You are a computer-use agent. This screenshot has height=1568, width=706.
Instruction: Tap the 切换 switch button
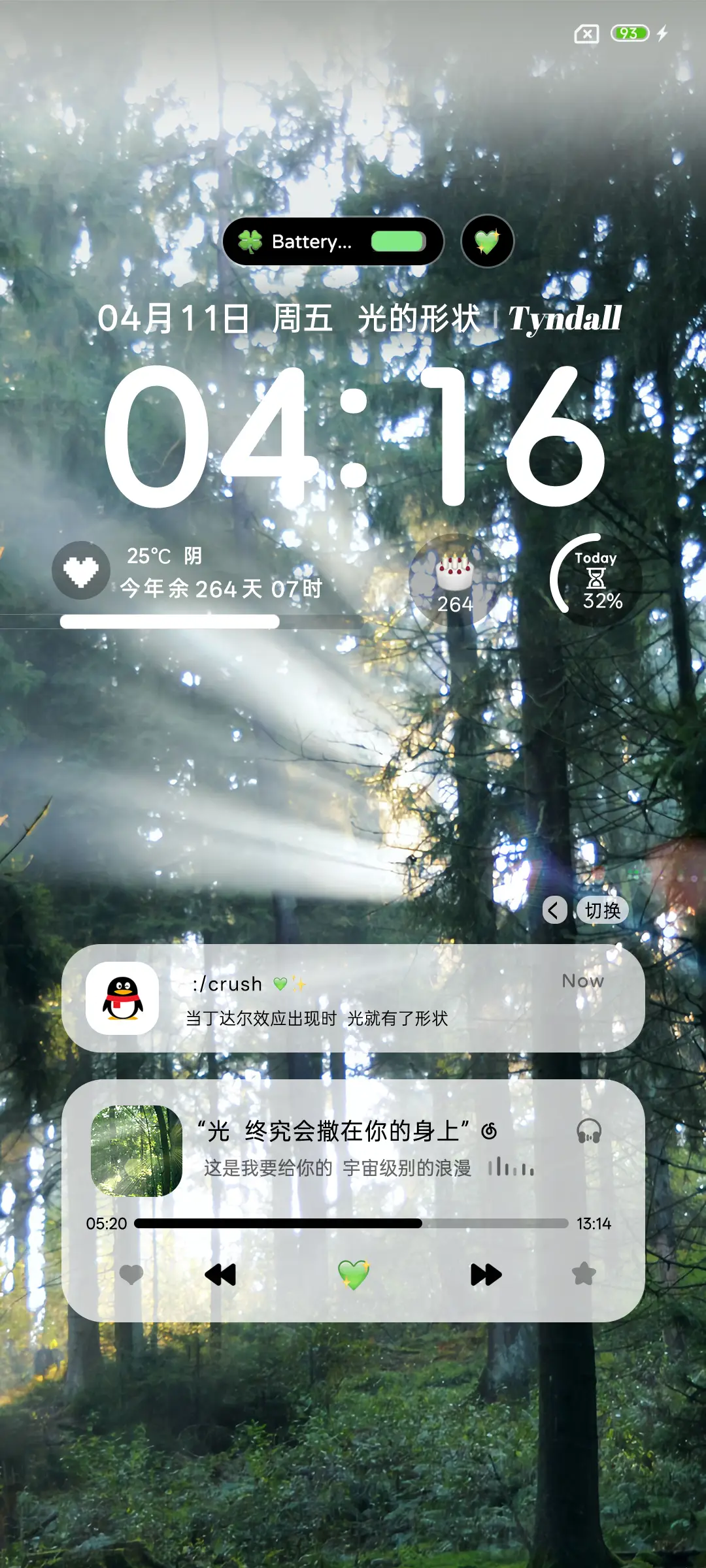click(602, 910)
